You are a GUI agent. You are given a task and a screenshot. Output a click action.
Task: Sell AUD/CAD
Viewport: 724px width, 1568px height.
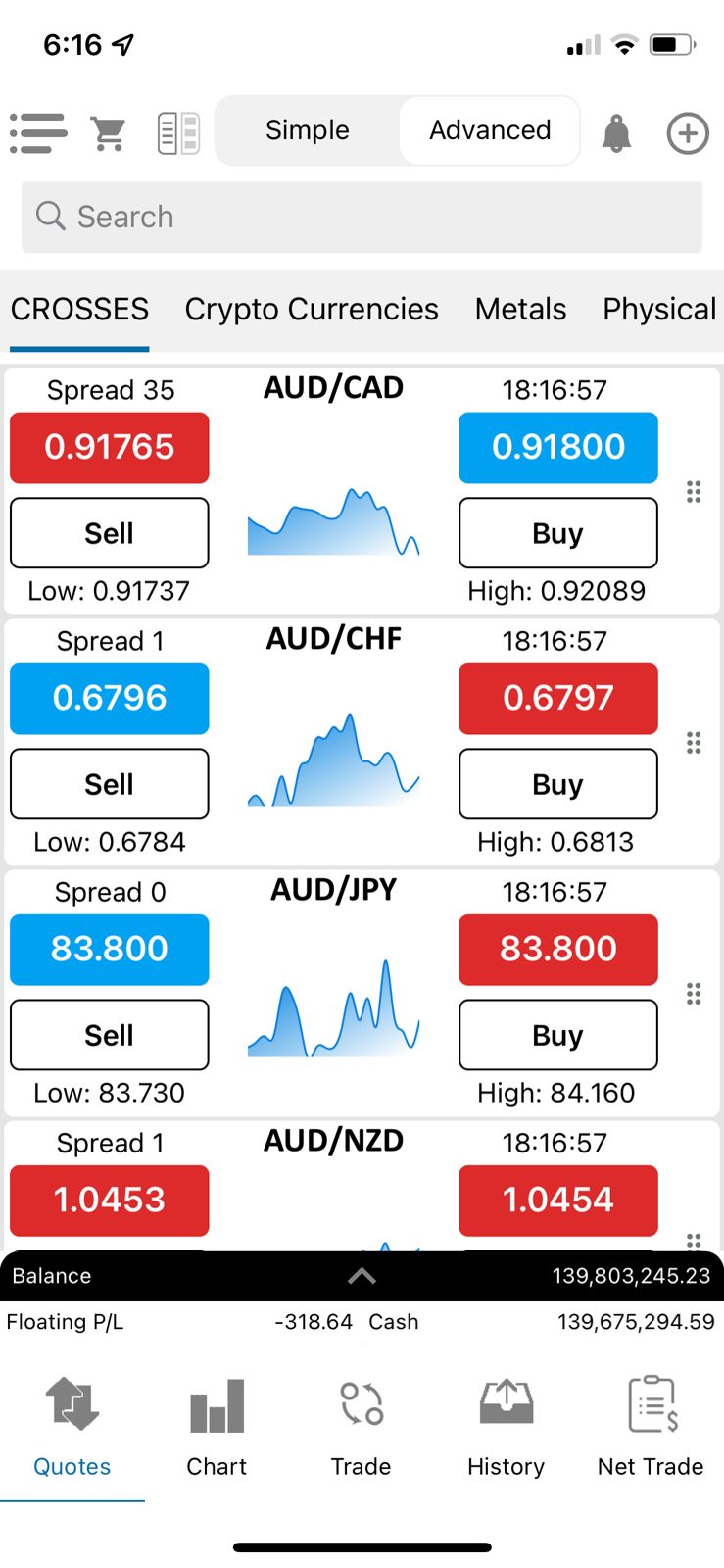coord(110,533)
